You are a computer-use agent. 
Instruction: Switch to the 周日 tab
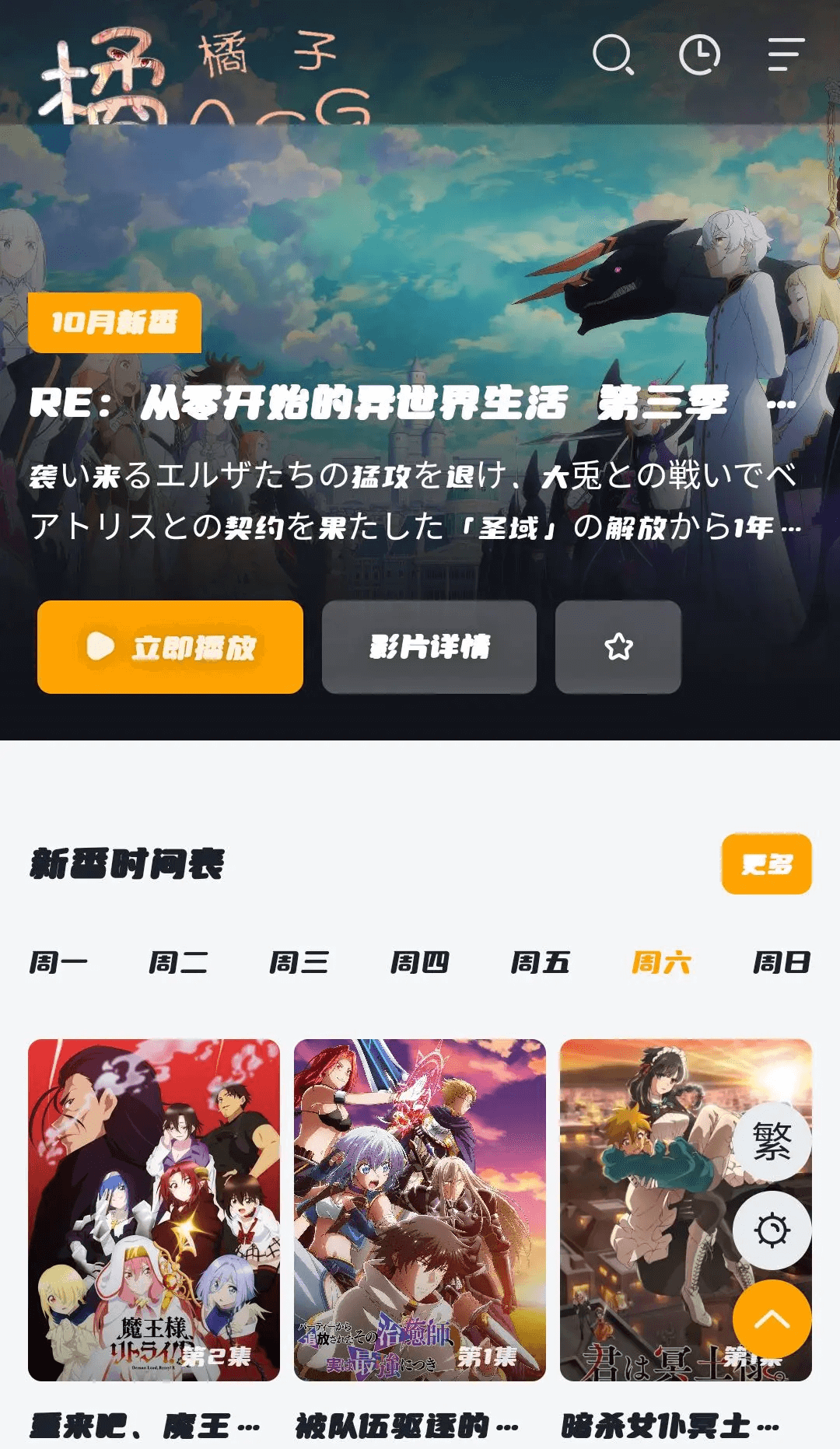tap(782, 962)
